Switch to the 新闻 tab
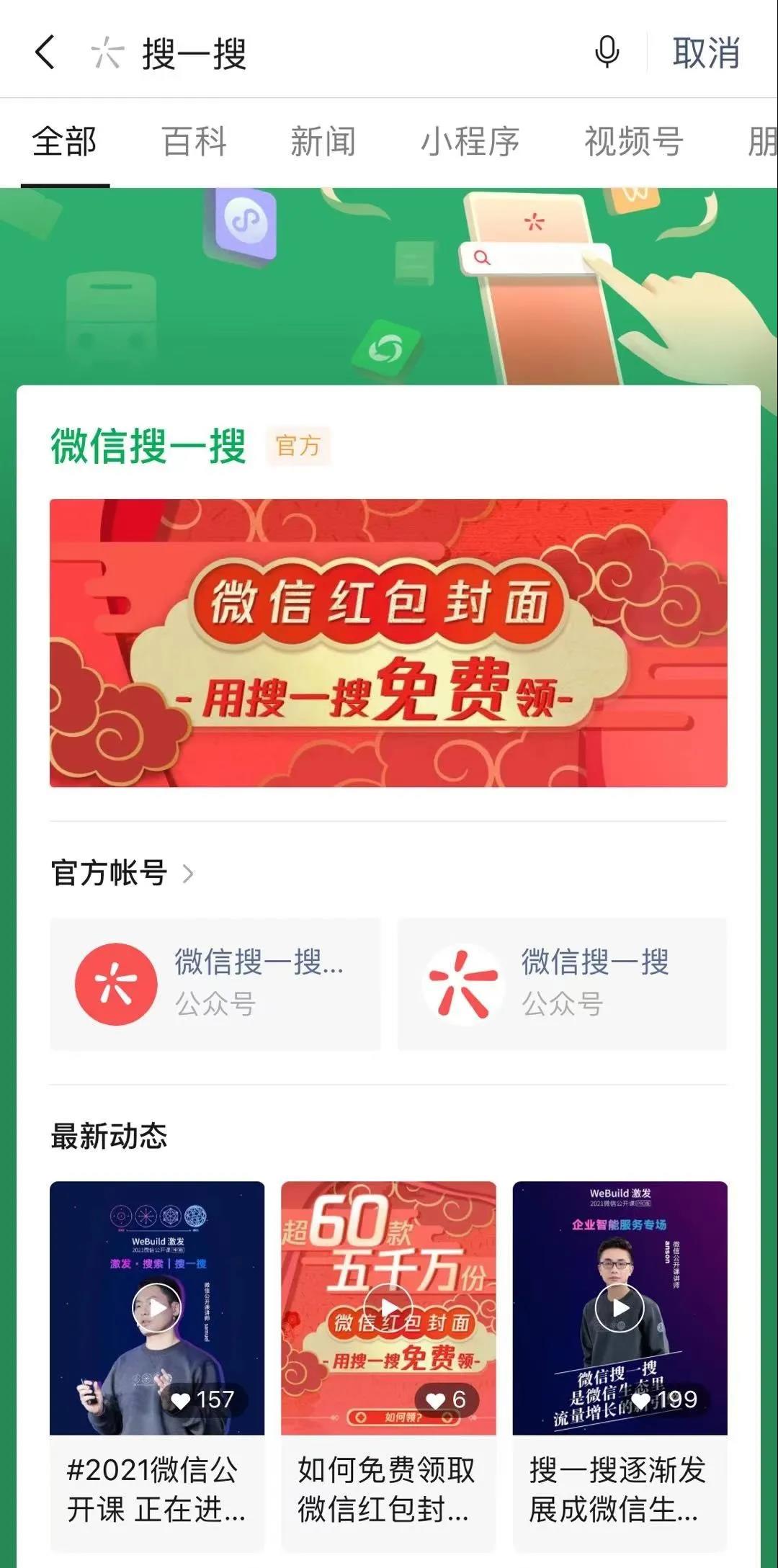This screenshot has height=1568, width=778. (x=323, y=141)
